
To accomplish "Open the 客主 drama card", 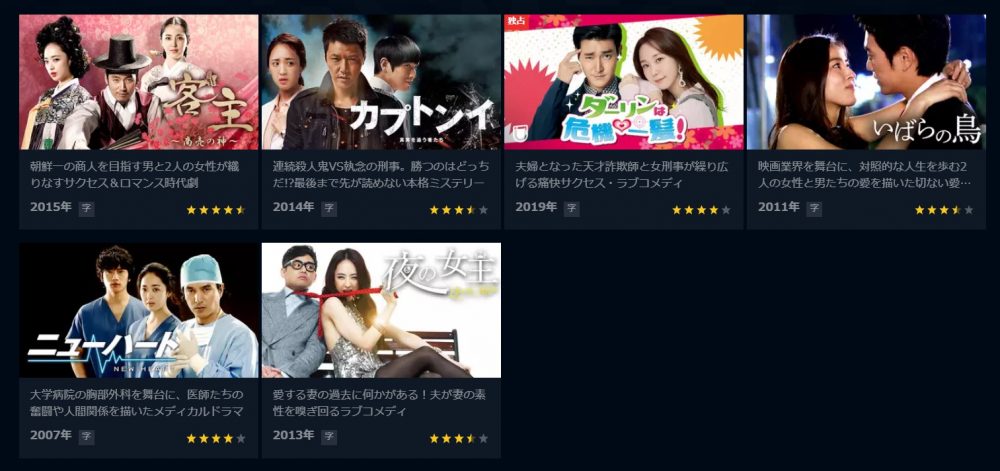I will point(138,82).
